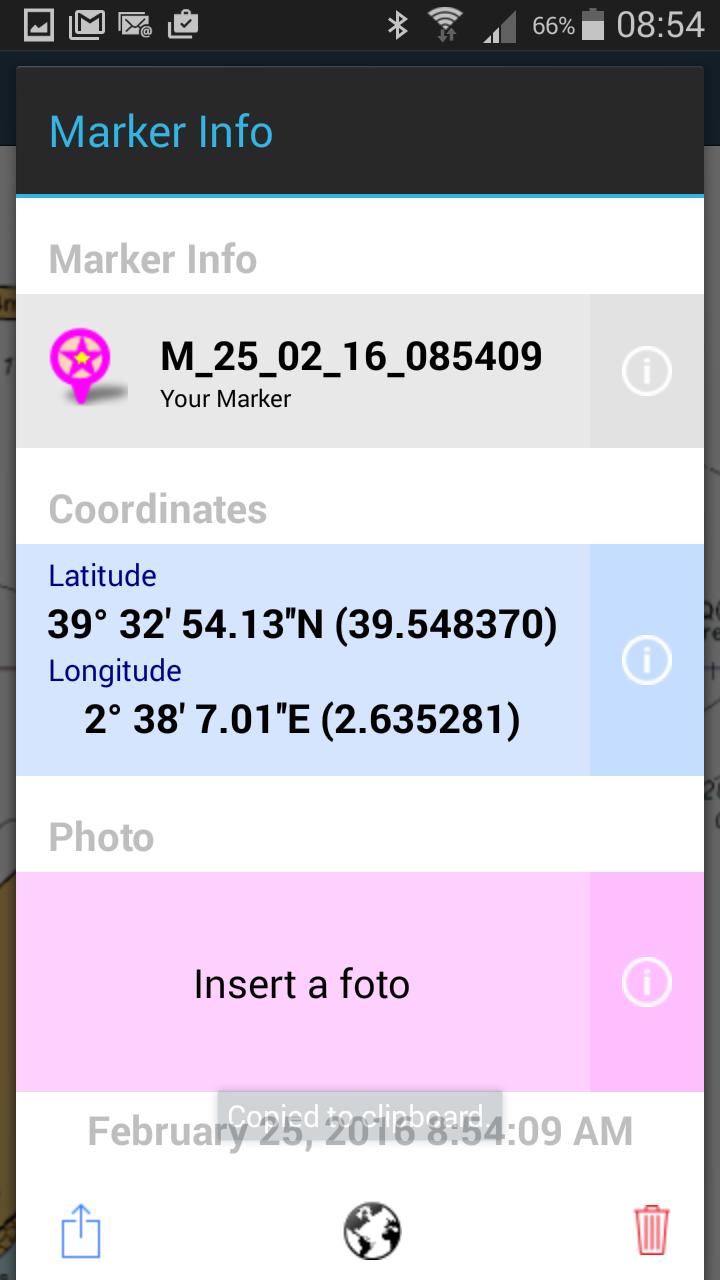Open the info icon in the Photo section
The height and width of the screenshot is (1280, 720).
[646, 982]
